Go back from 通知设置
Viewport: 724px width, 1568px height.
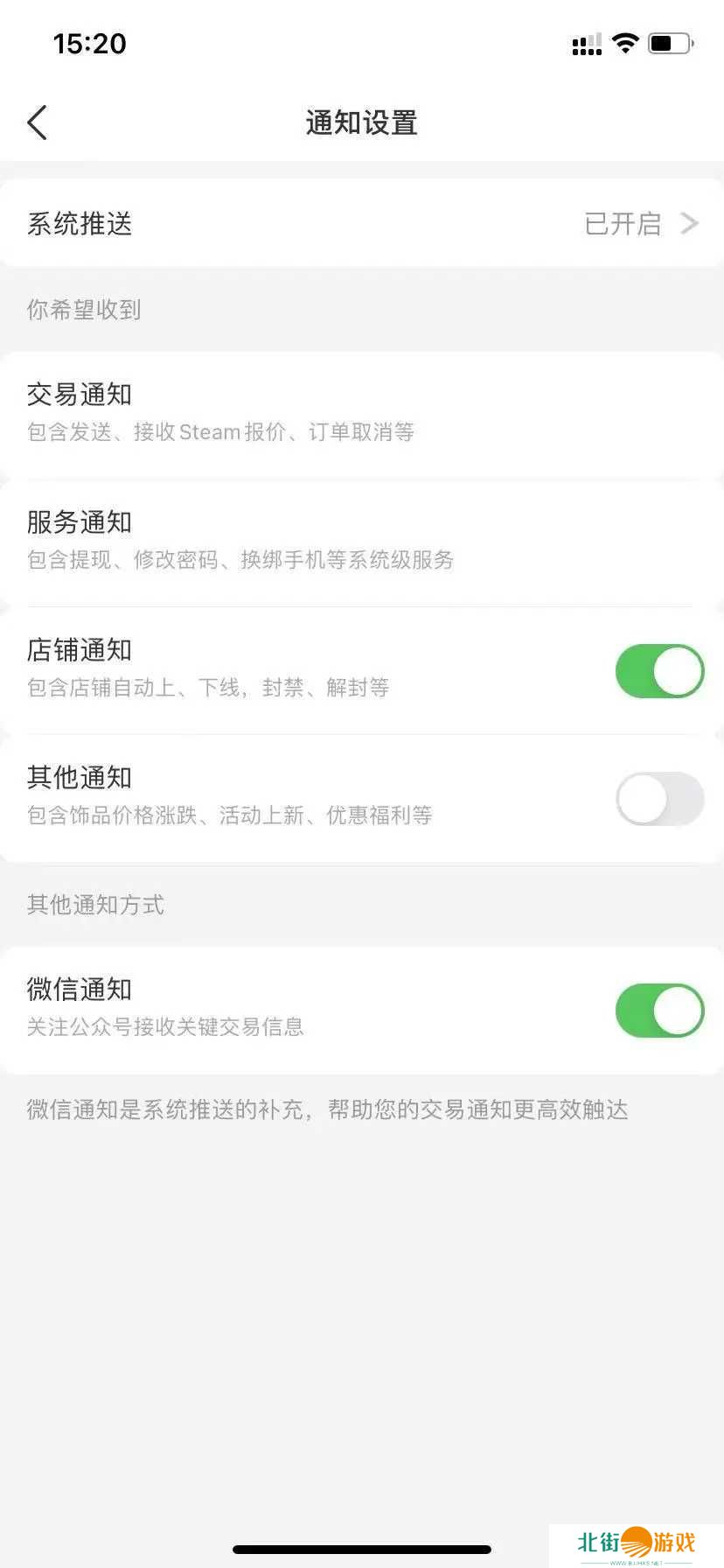pos(38,123)
